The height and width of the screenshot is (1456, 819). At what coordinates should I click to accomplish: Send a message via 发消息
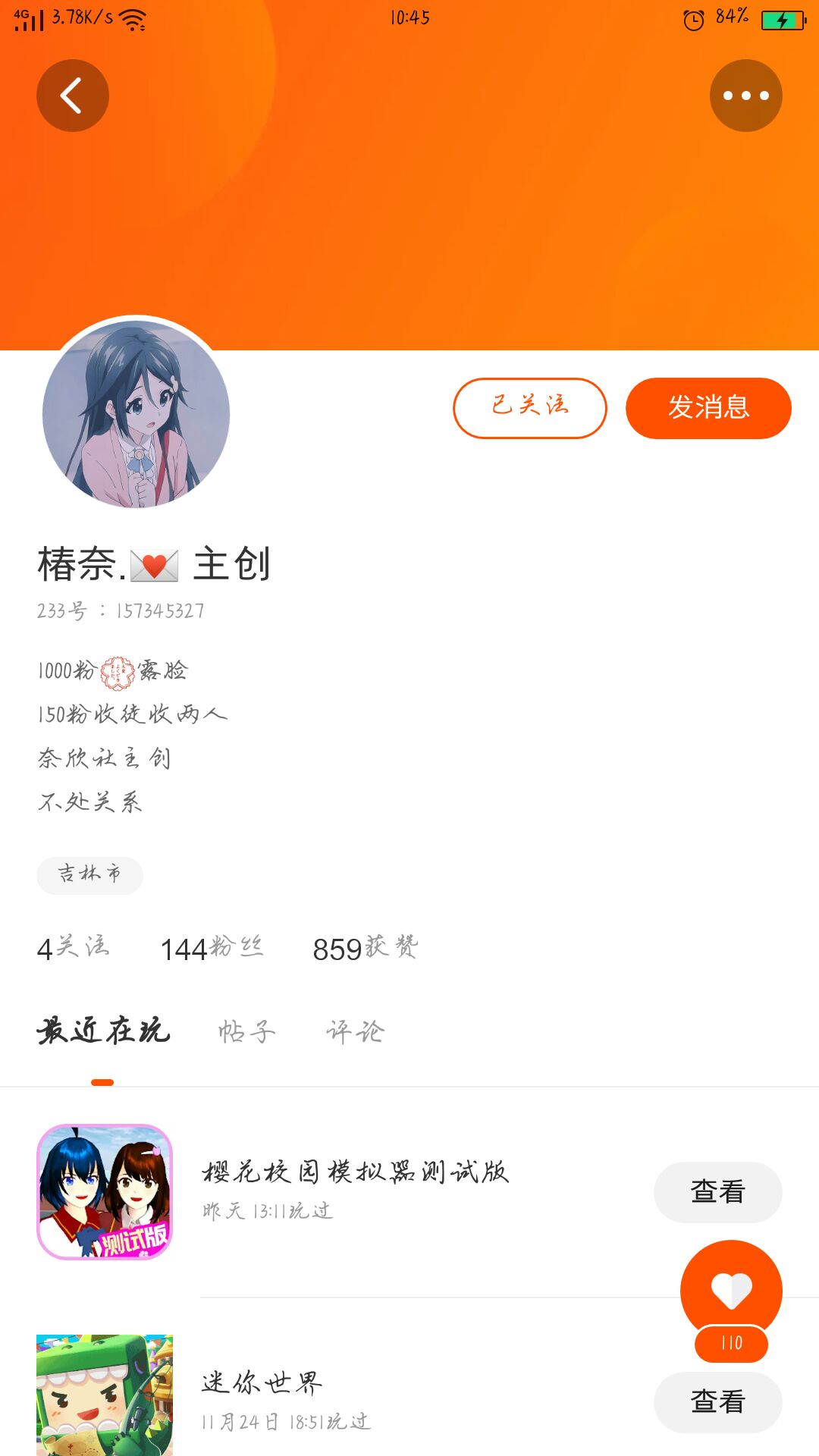click(x=708, y=408)
